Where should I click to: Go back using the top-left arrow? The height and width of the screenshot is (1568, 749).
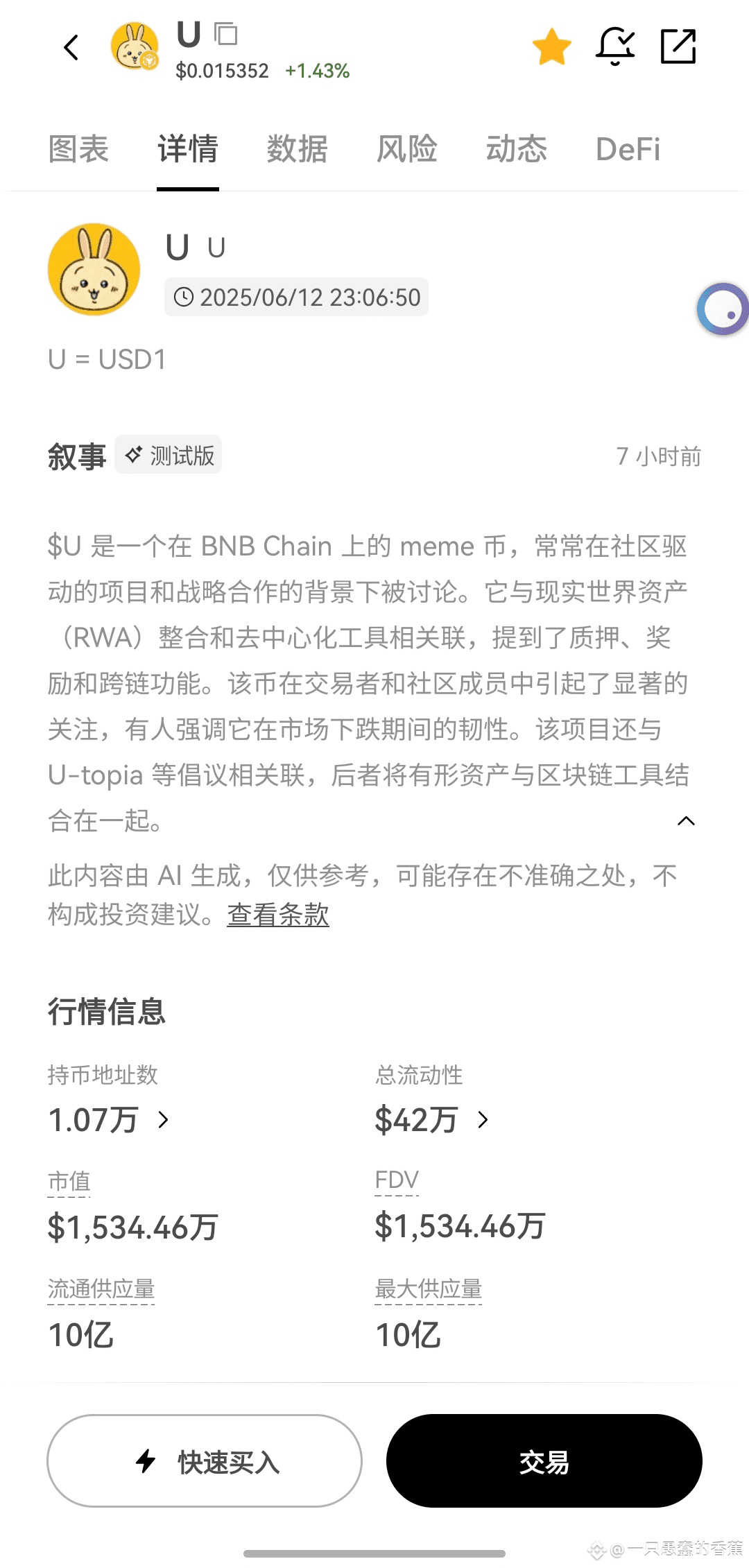click(71, 48)
